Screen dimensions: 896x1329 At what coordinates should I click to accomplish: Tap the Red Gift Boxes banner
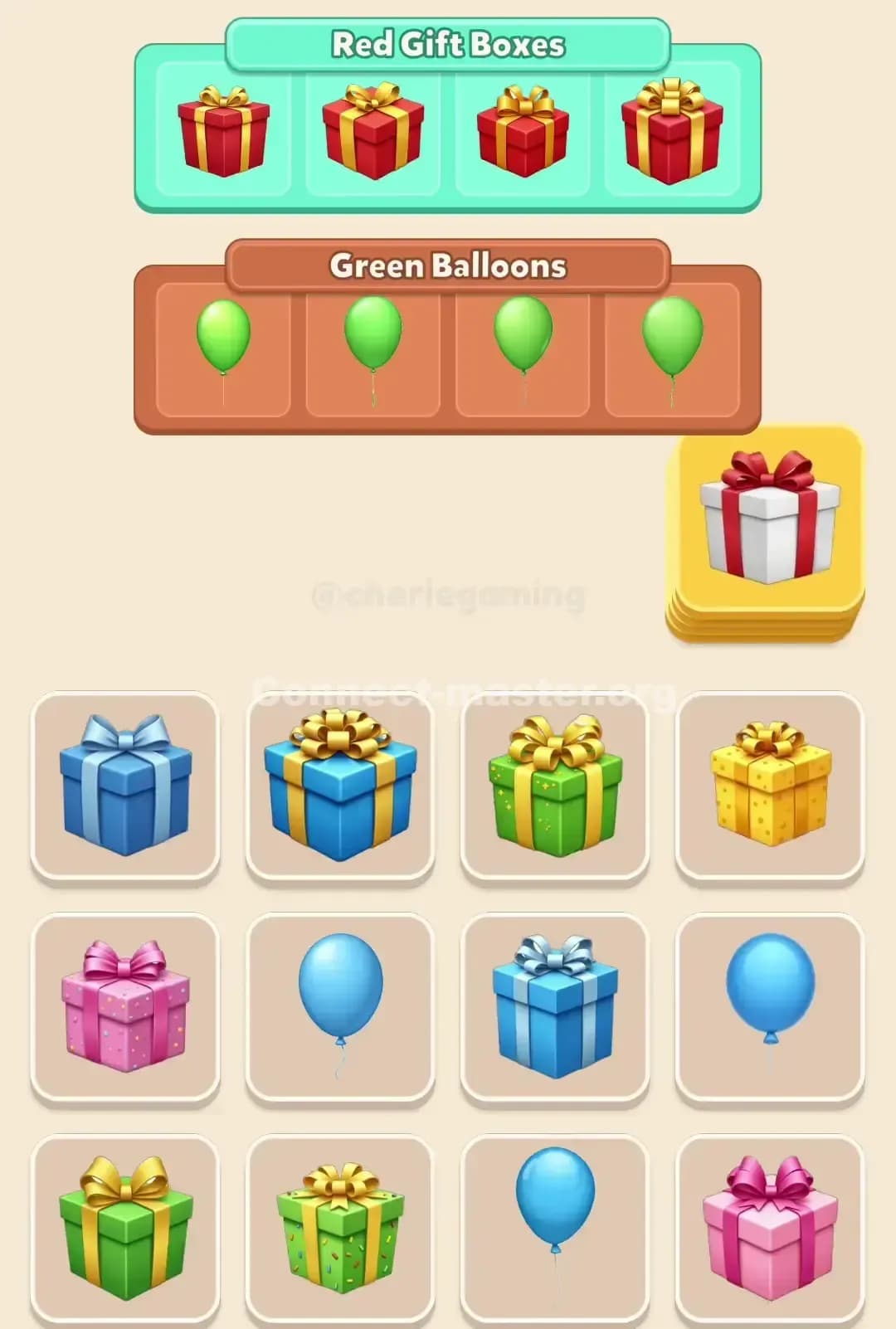tap(448, 46)
